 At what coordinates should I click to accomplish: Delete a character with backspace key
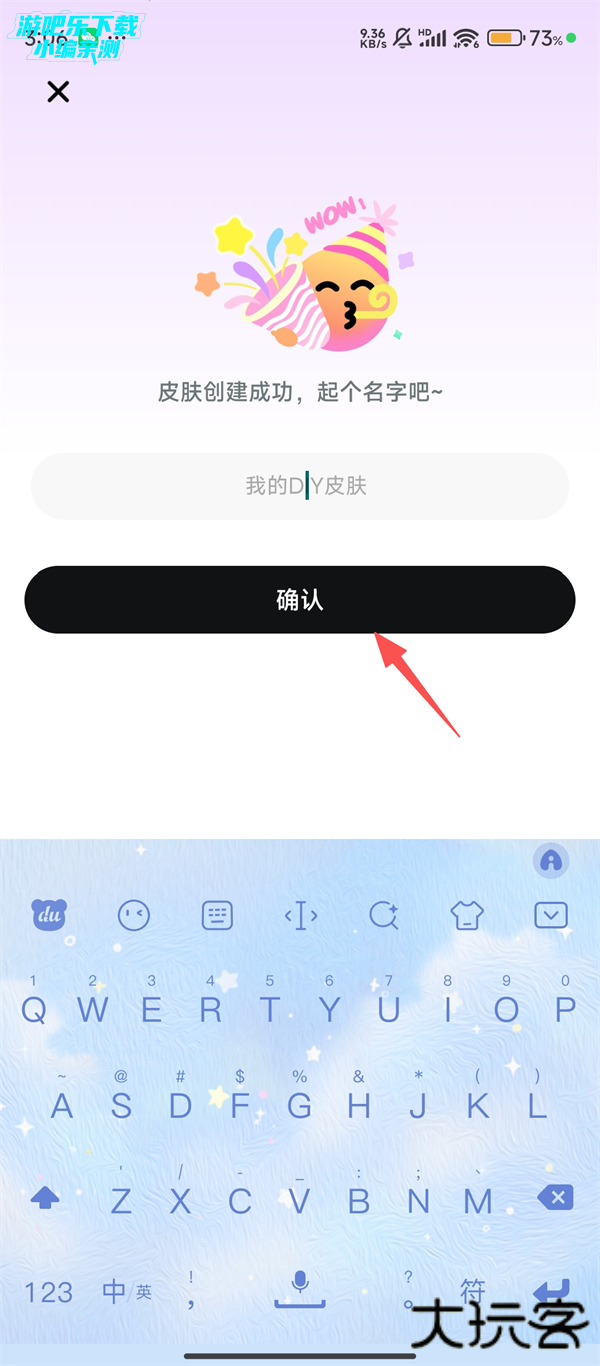point(556,1196)
